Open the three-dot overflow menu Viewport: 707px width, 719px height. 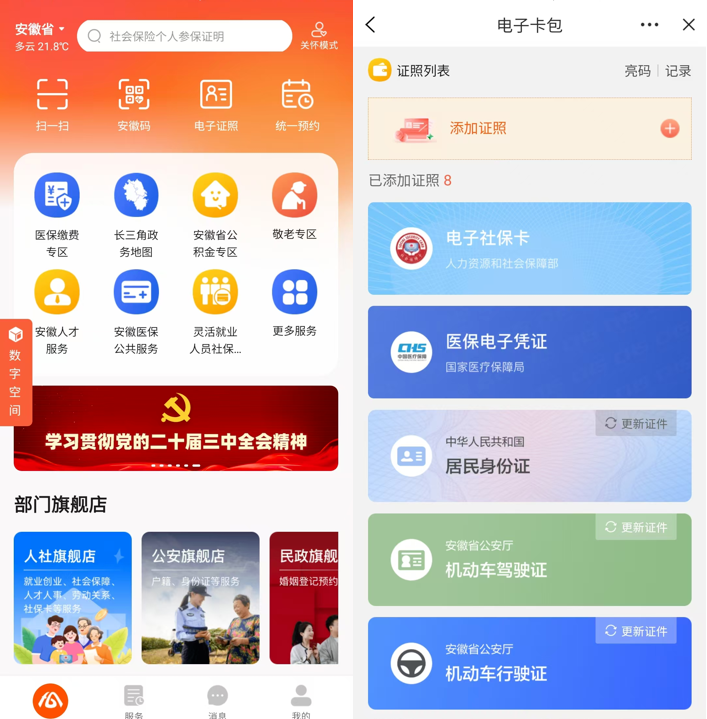pos(649,25)
